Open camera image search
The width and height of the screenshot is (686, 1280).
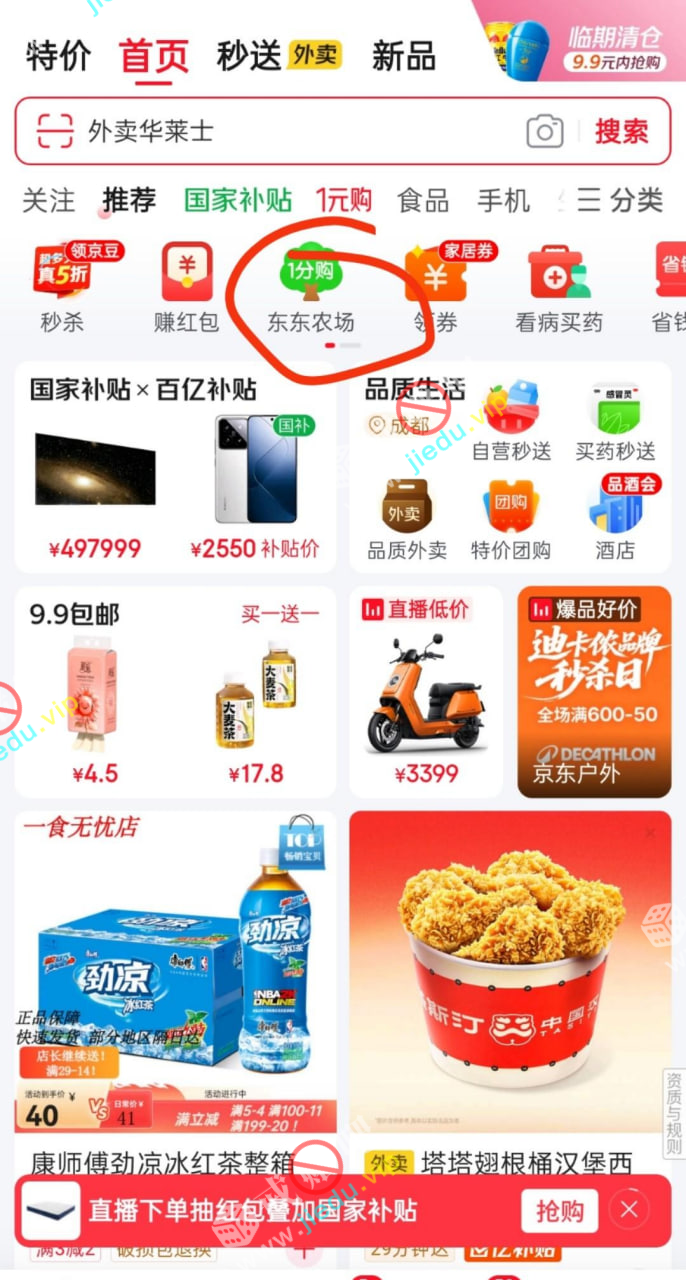544,131
